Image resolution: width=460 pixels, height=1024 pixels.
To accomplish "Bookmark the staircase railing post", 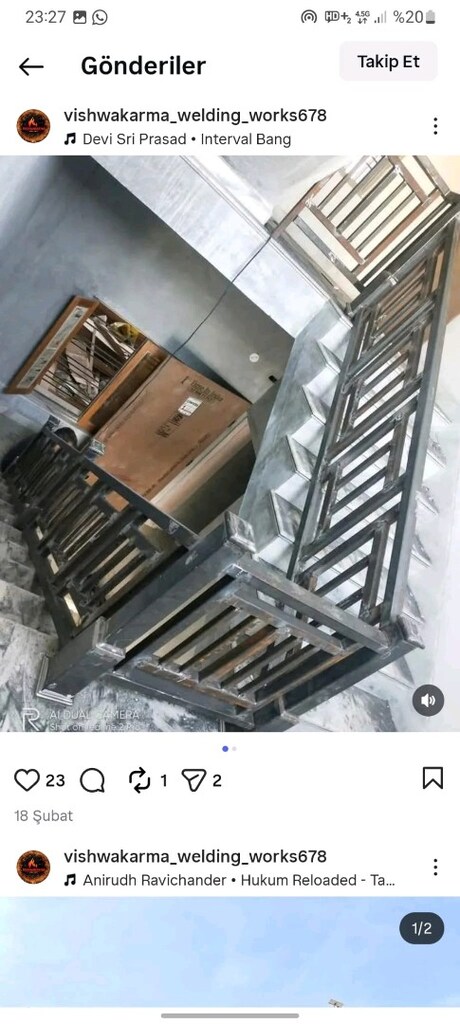I will coord(433,778).
